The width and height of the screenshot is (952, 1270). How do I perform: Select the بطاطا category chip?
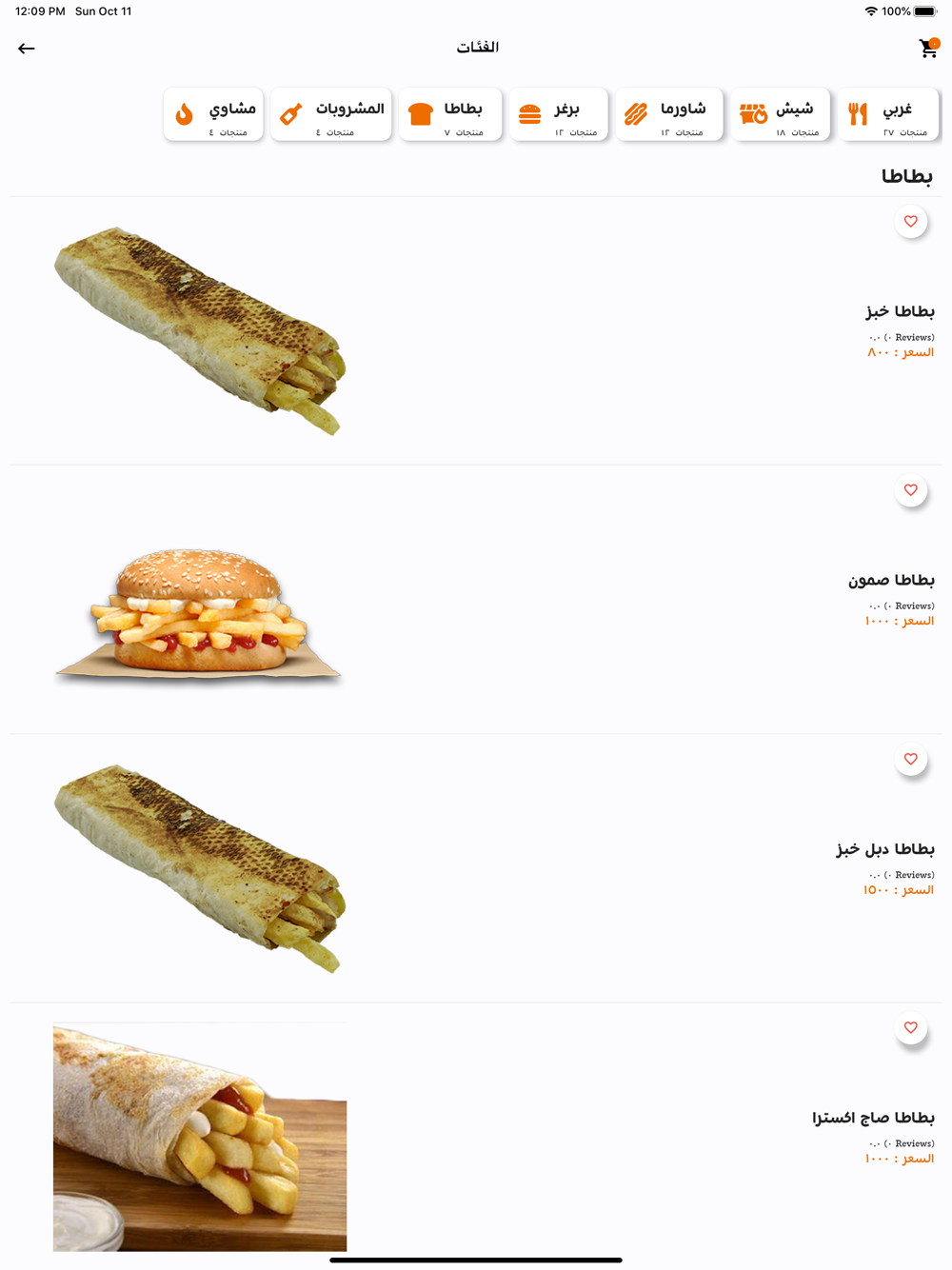coord(447,115)
